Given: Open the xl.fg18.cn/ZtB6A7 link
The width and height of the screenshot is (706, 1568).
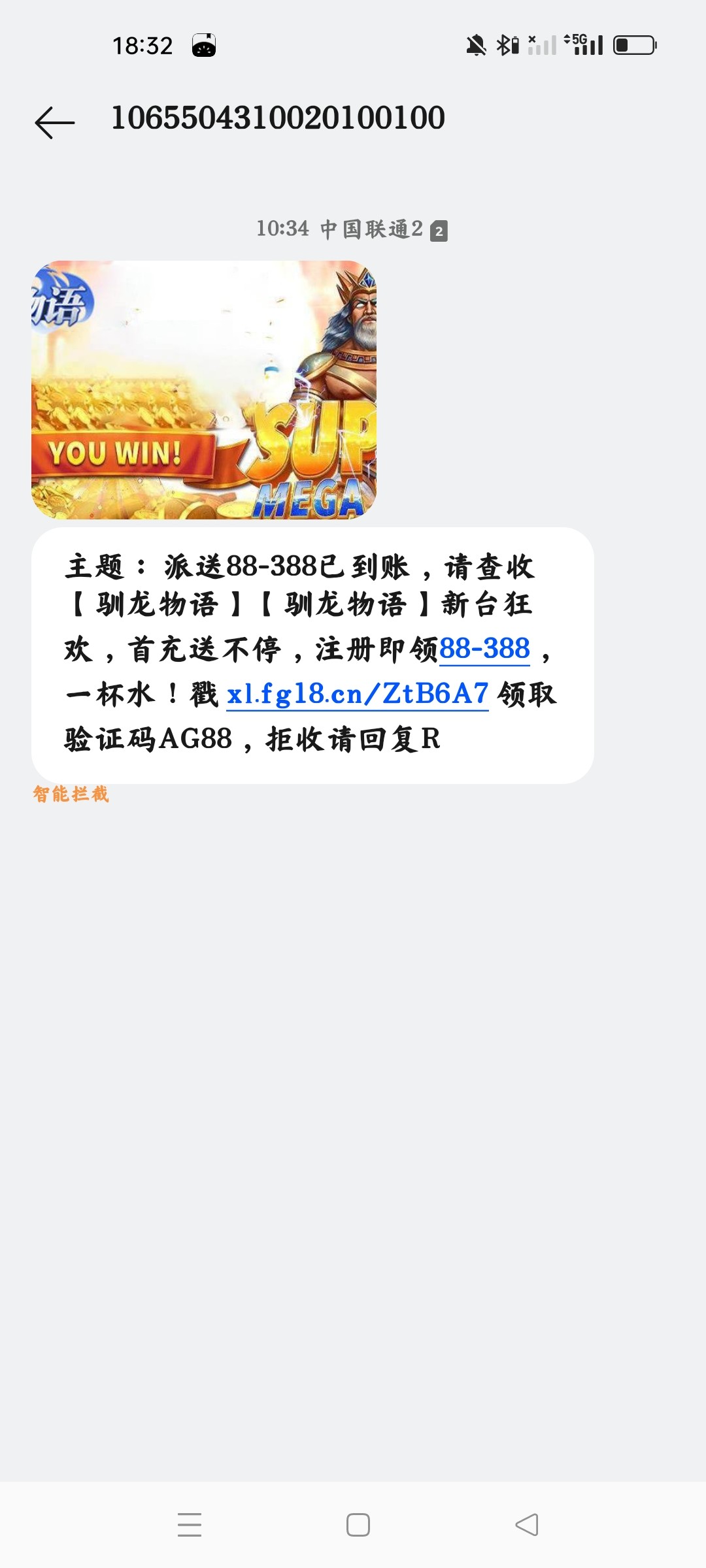Looking at the screenshot, I should pyautogui.click(x=358, y=694).
